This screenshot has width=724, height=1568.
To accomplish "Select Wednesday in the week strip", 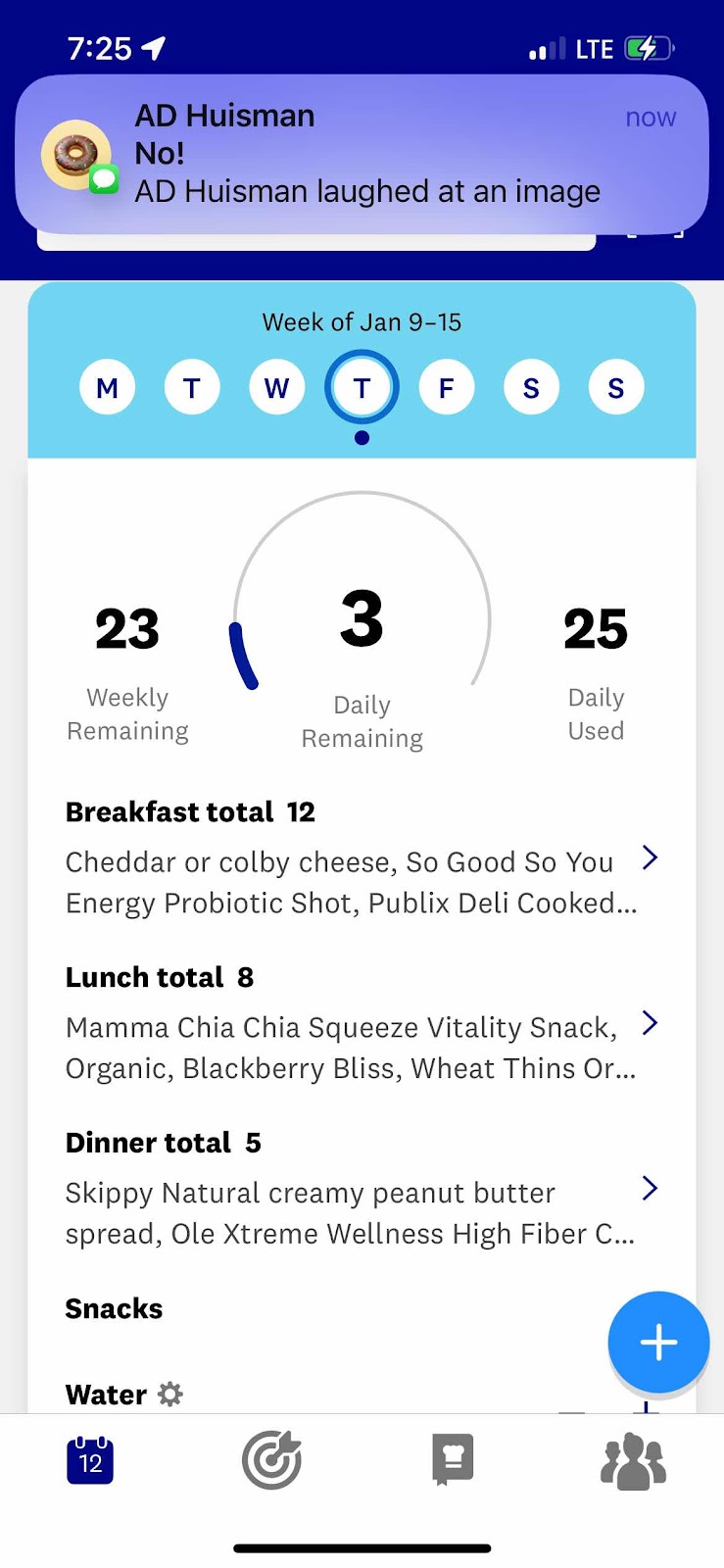I will [x=277, y=388].
